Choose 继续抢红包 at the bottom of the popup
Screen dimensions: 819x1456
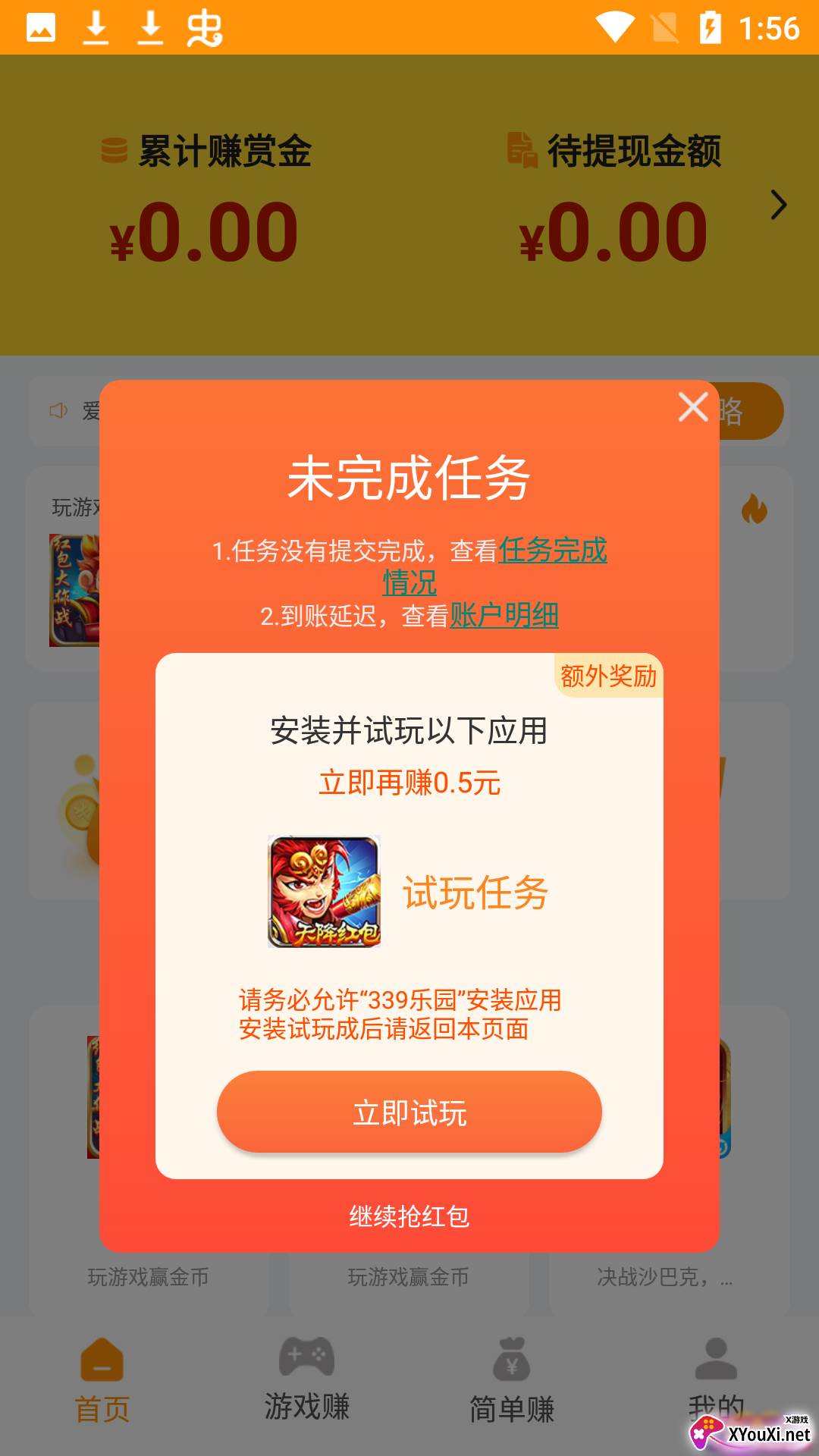click(x=409, y=1216)
